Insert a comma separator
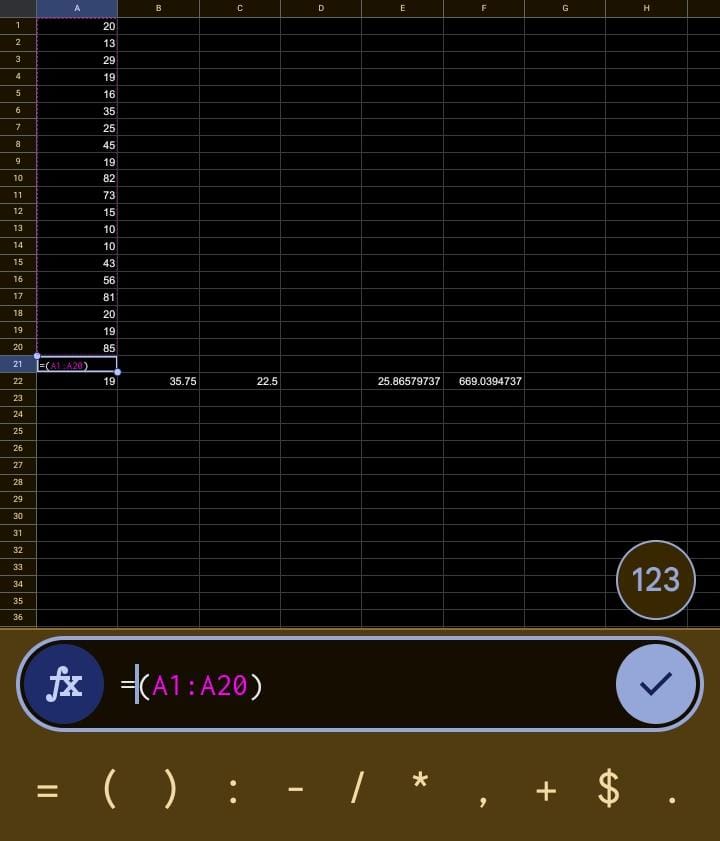 point(483,795)
